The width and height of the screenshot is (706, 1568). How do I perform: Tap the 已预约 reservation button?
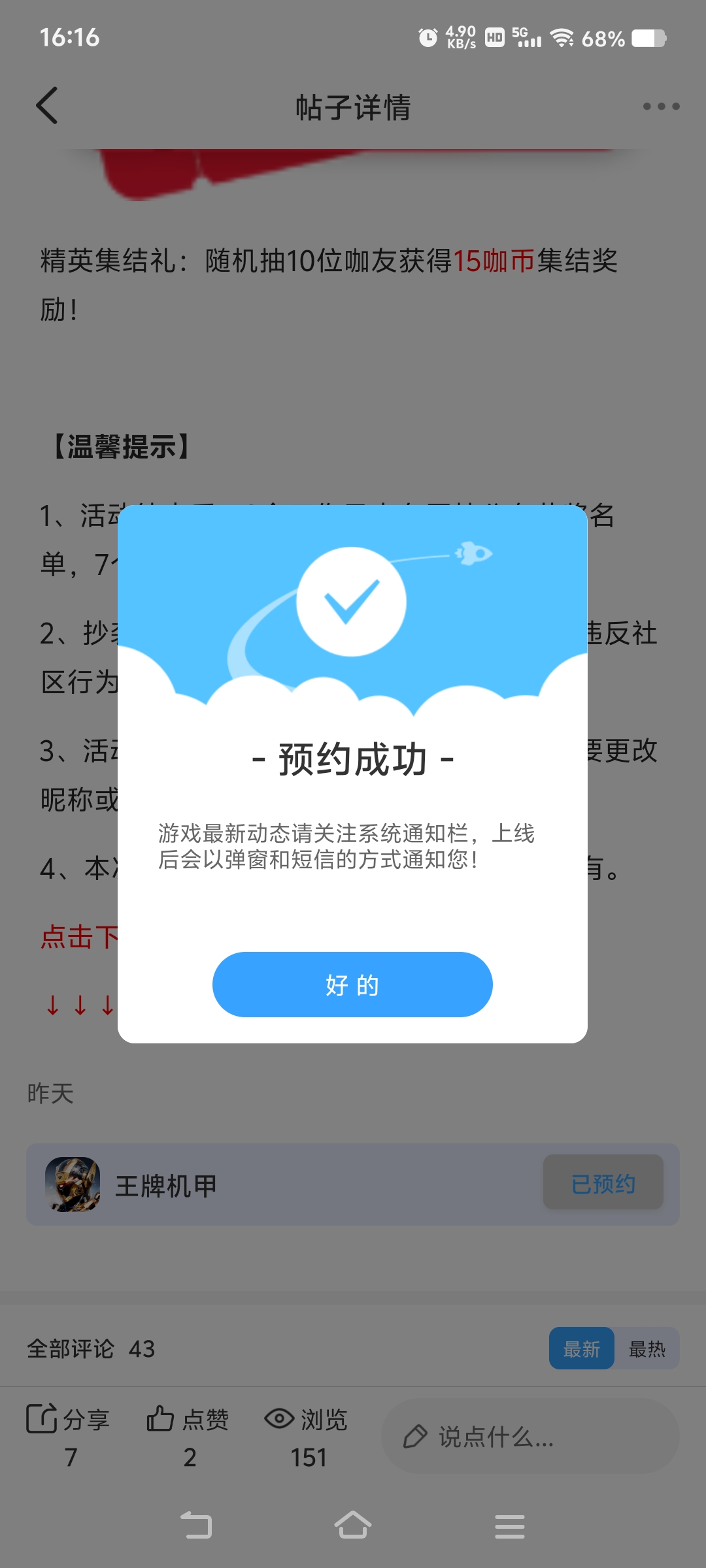[603, 1183]
